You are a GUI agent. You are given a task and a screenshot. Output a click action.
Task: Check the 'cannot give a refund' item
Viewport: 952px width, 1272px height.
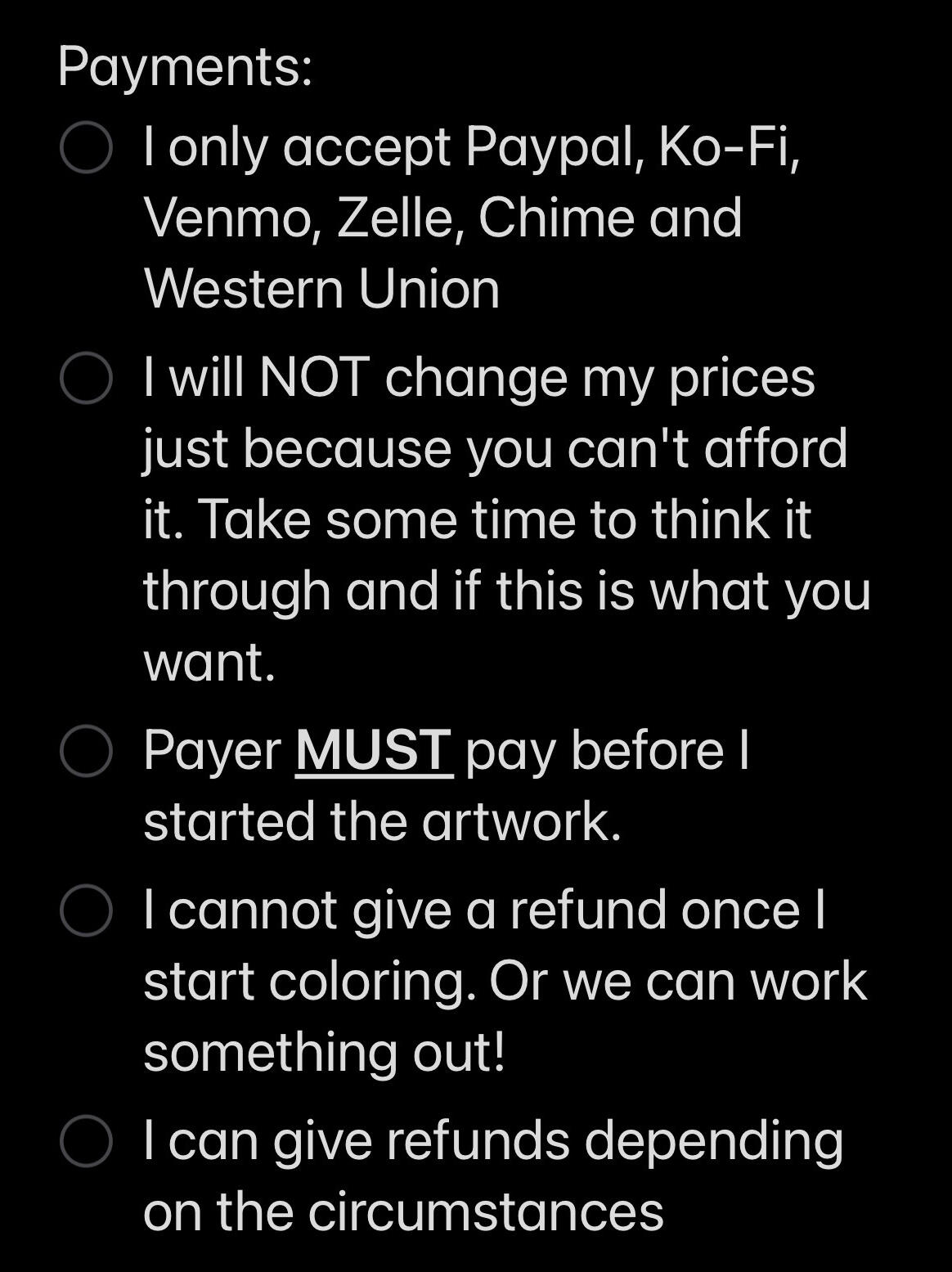point(86,910)
